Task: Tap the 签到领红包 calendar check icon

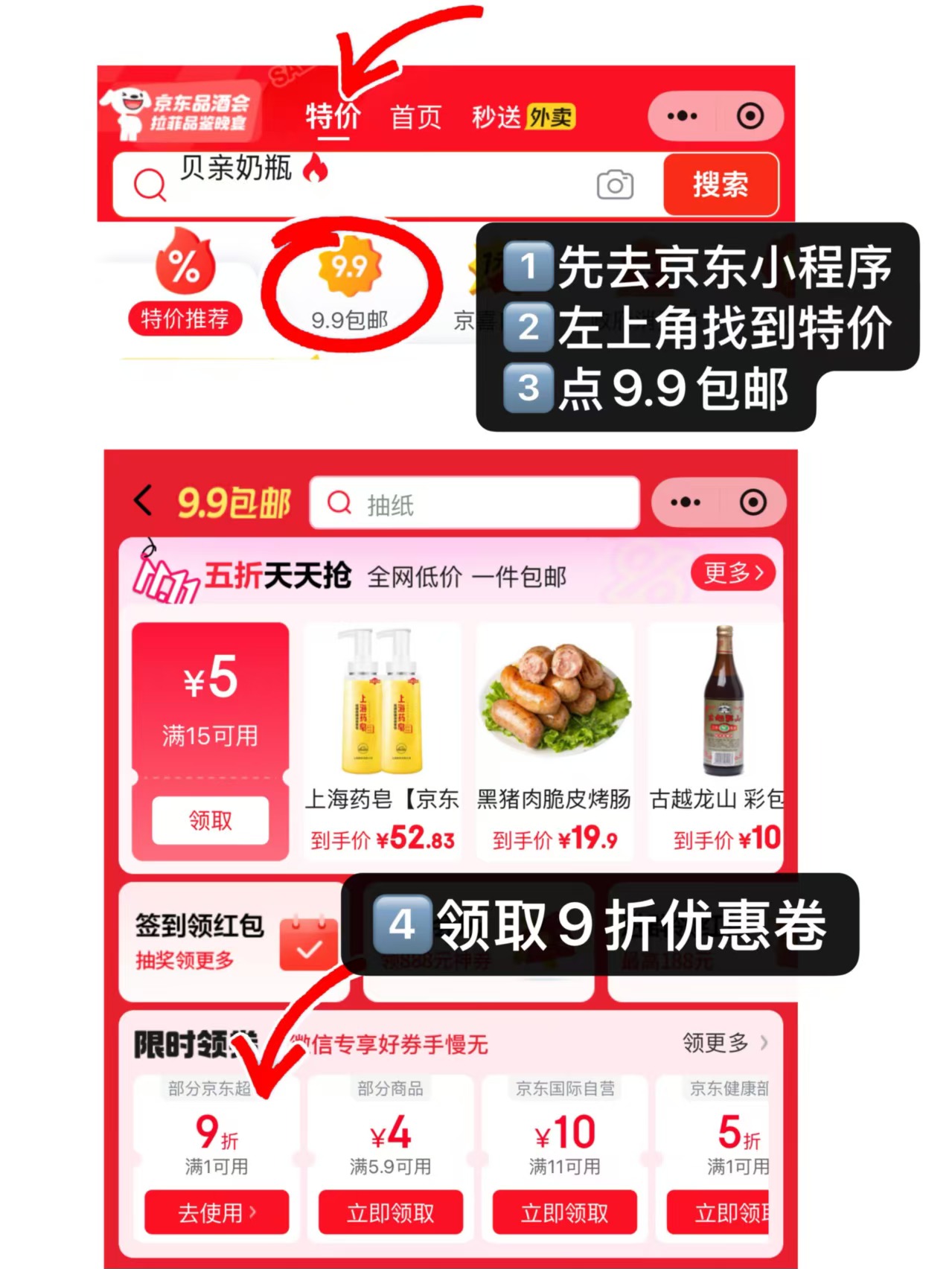Action: [x=306, y=943]
